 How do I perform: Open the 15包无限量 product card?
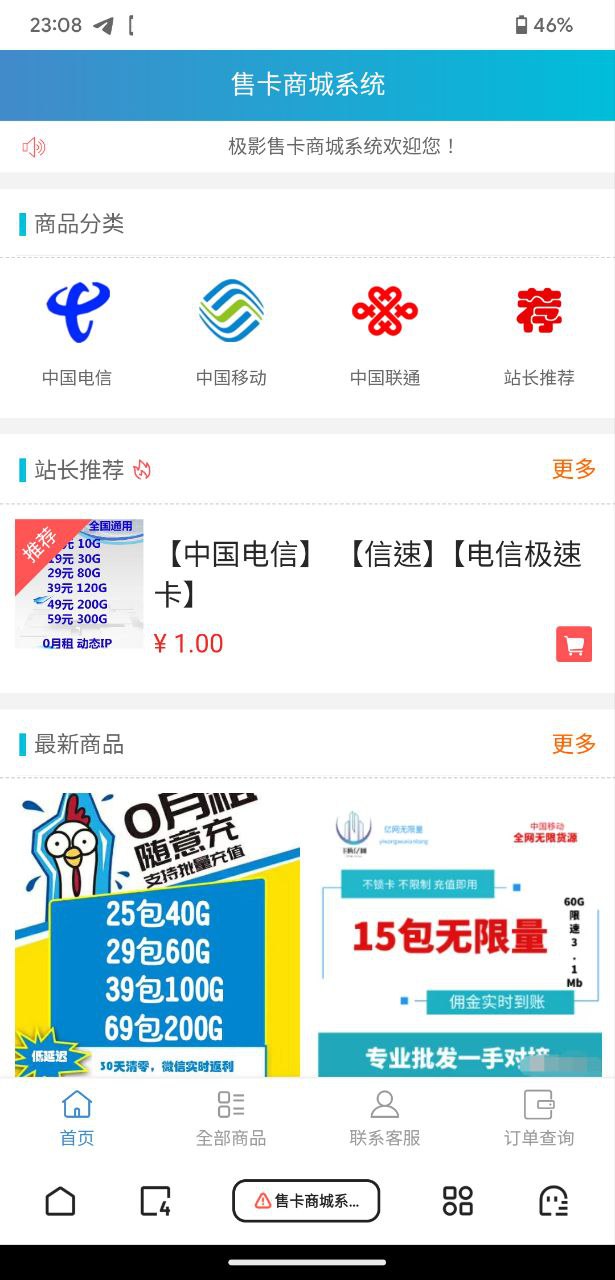coord(459,934)
